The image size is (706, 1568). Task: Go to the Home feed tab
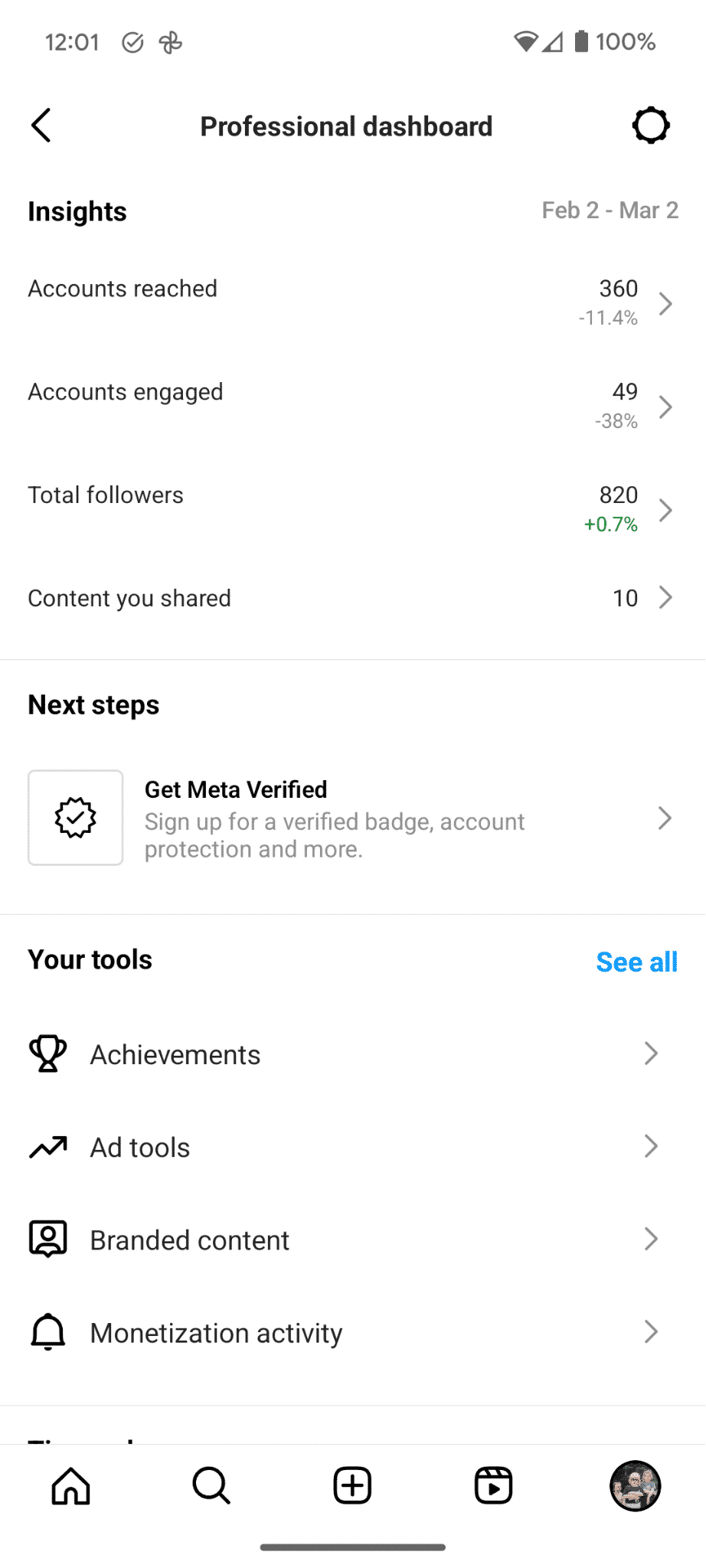70,1486
